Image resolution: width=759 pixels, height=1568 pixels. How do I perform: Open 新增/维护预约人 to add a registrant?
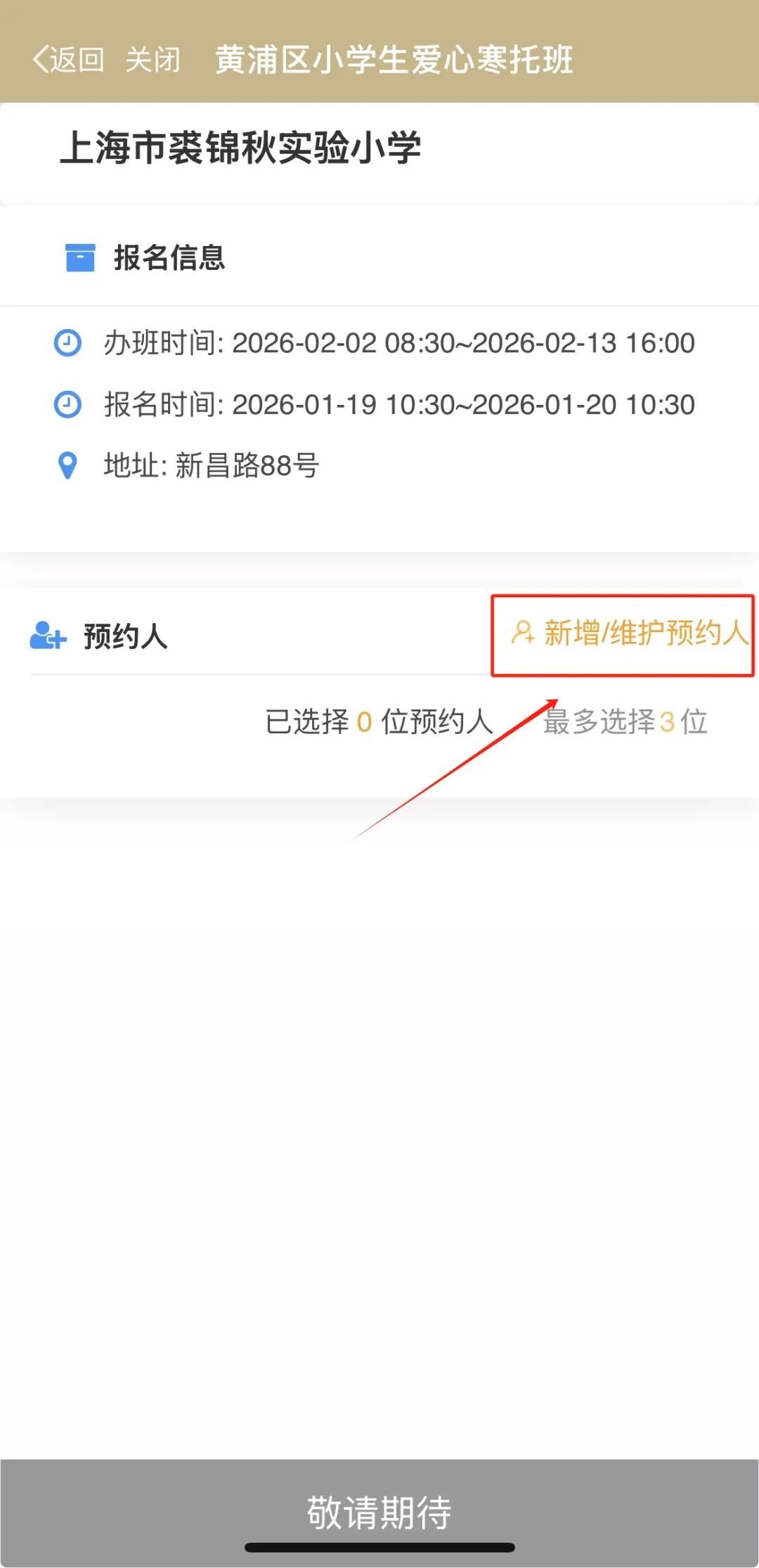(630, 634)
